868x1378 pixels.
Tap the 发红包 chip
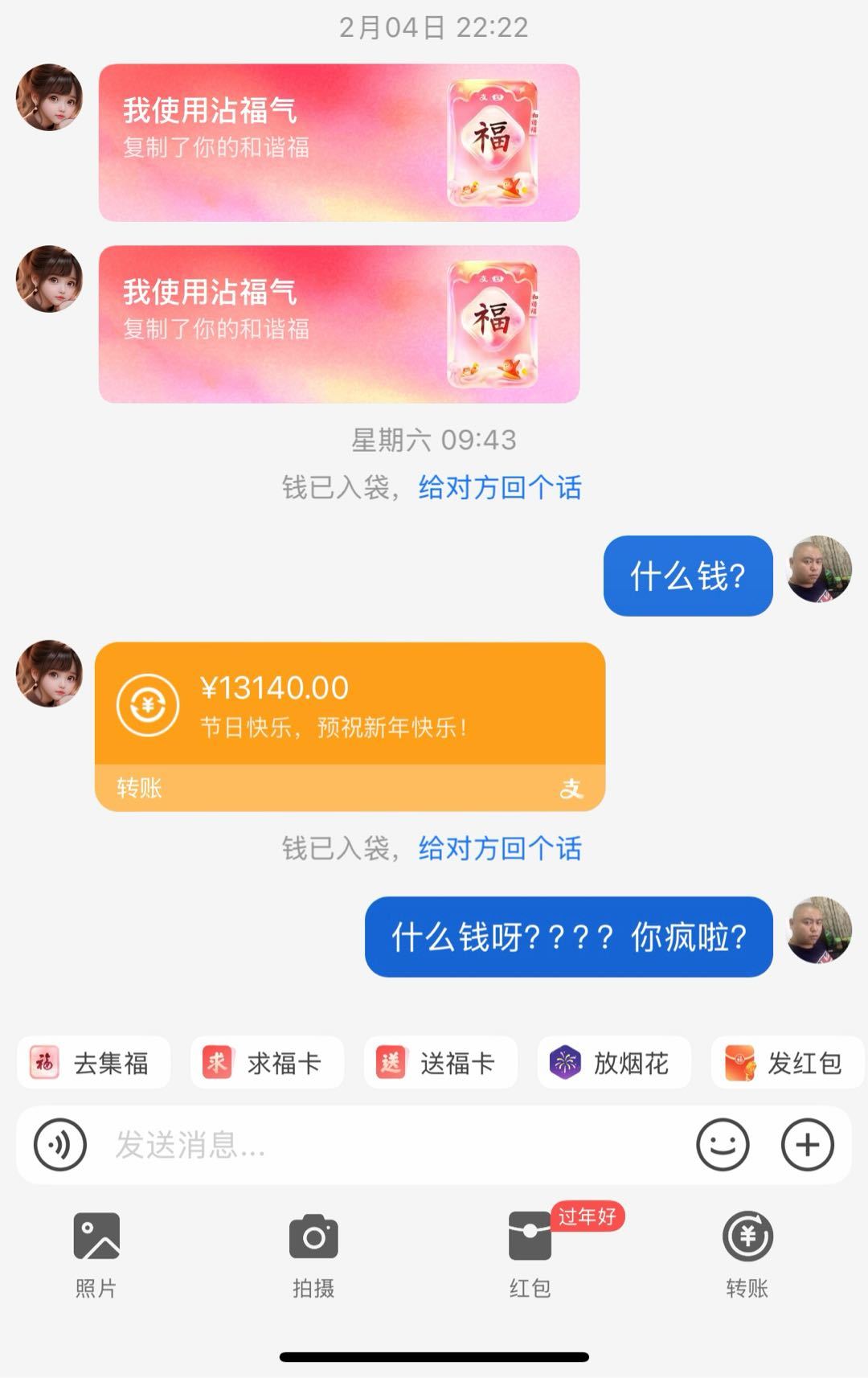coord(787,1063)
